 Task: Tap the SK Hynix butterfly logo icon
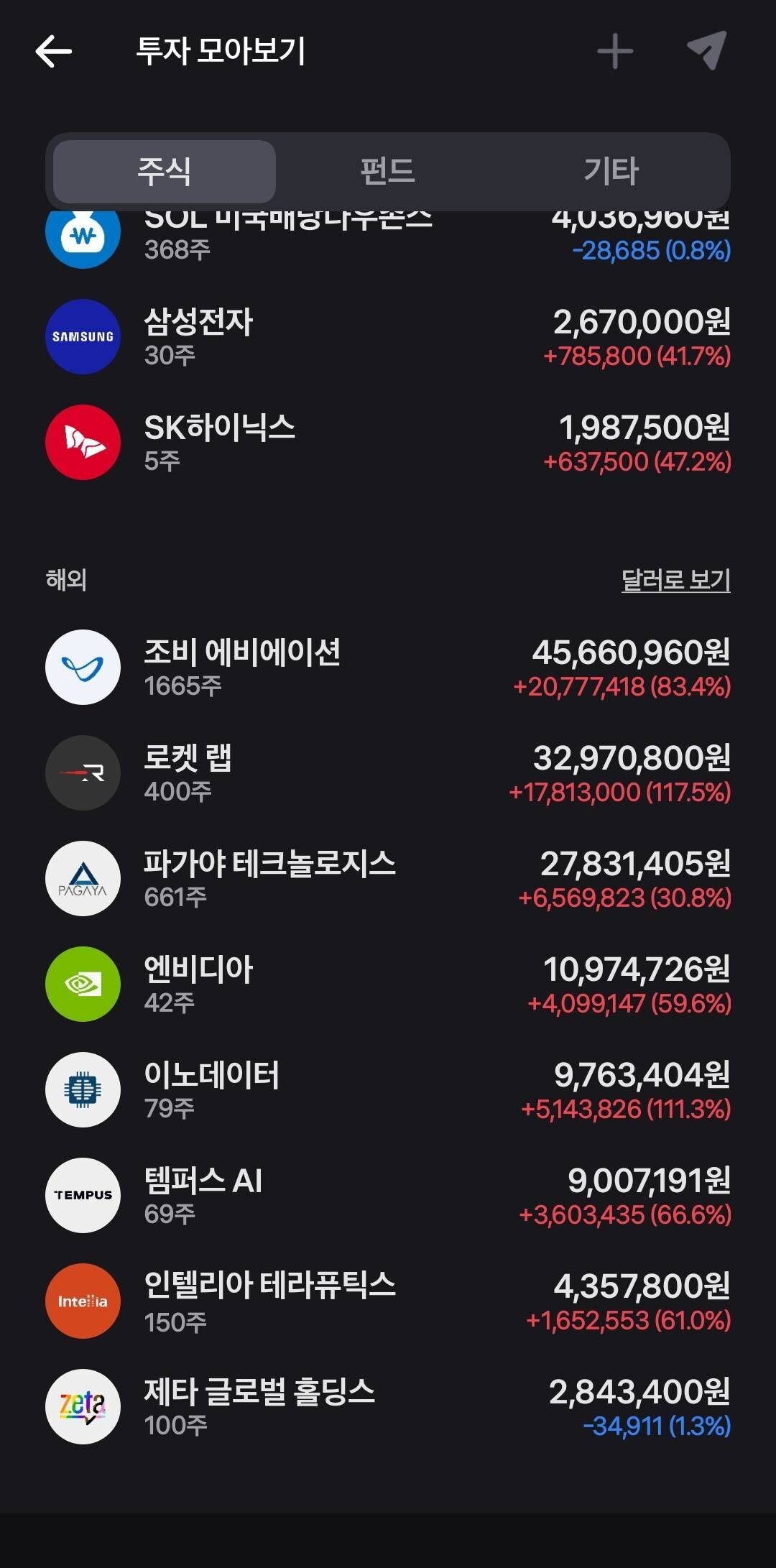tap(82, 443)
